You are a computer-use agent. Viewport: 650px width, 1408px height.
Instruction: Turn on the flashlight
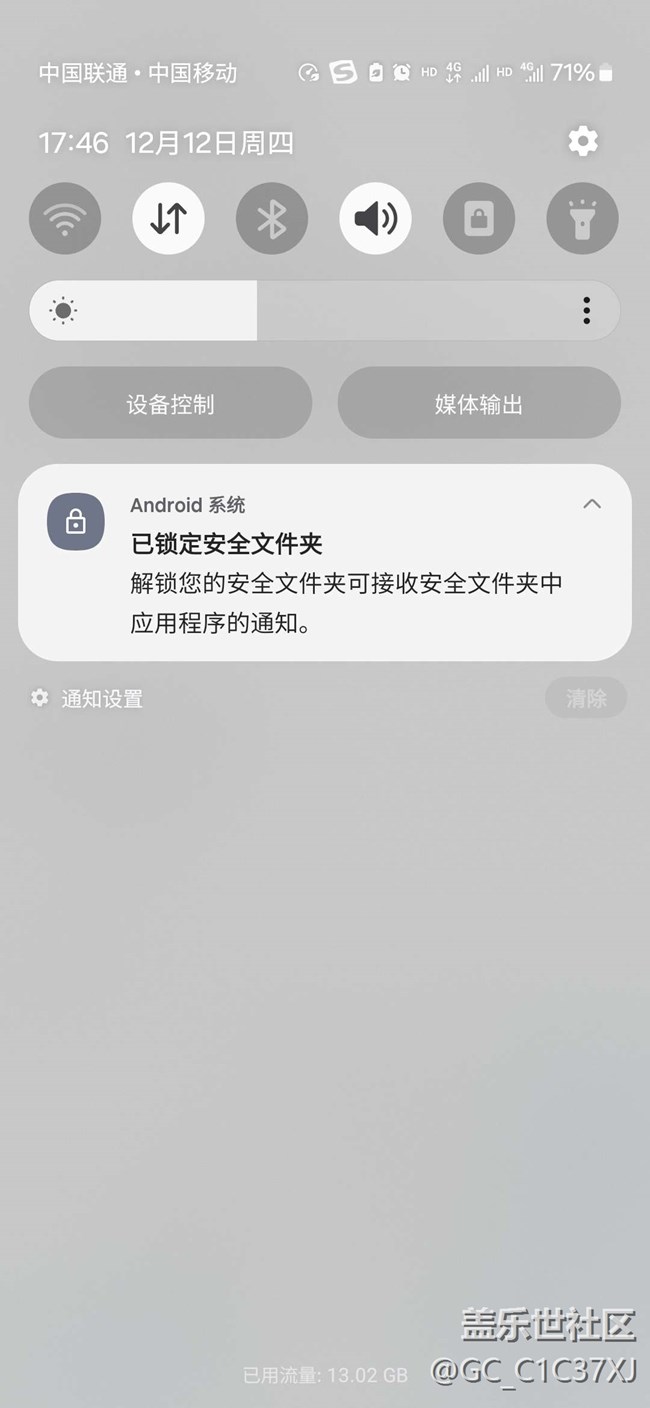(x=582, y=218)
